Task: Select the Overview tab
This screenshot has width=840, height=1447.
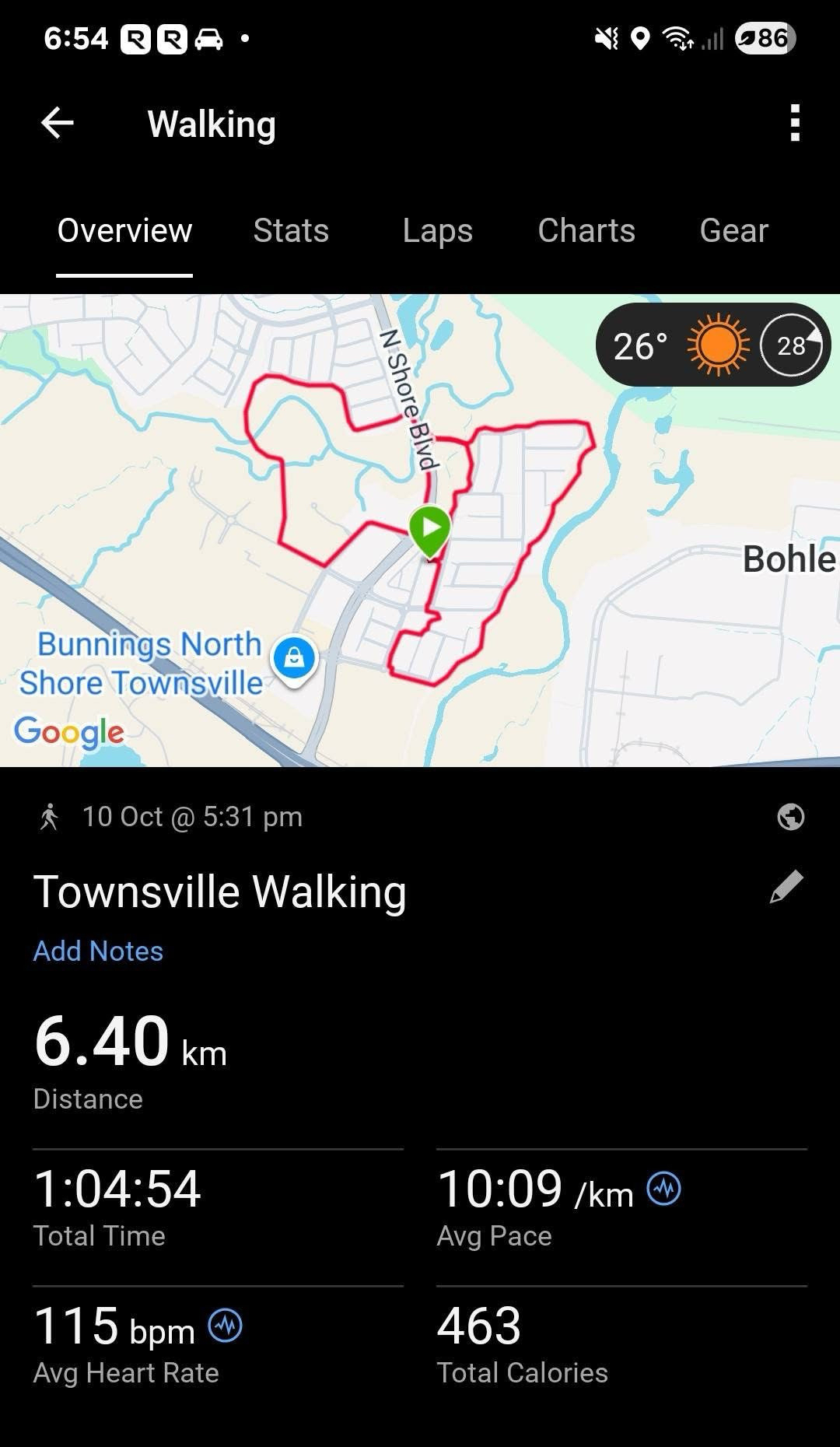Action: (124, 231)
